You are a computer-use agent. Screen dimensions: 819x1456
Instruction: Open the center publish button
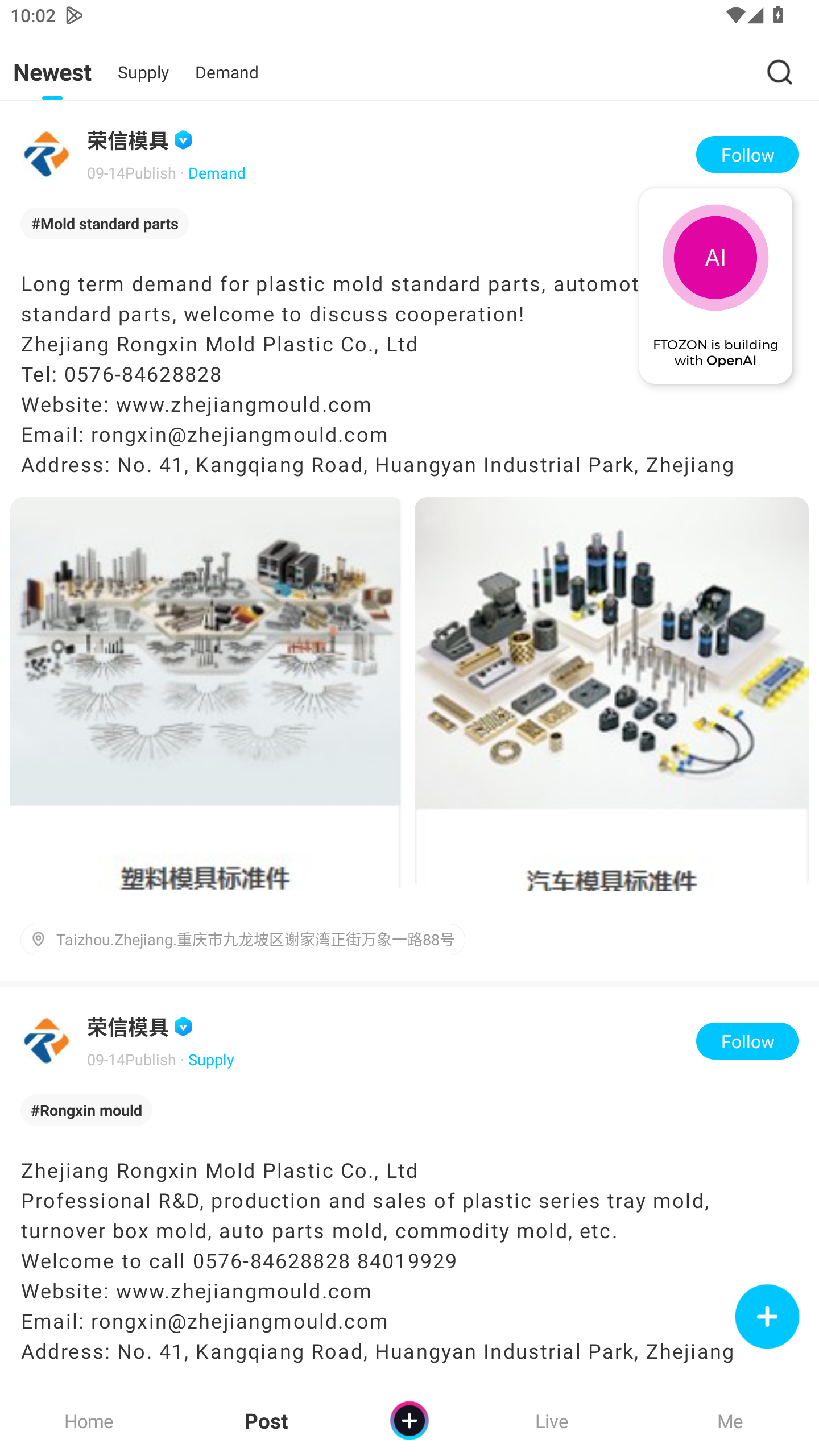[409, 1420]
